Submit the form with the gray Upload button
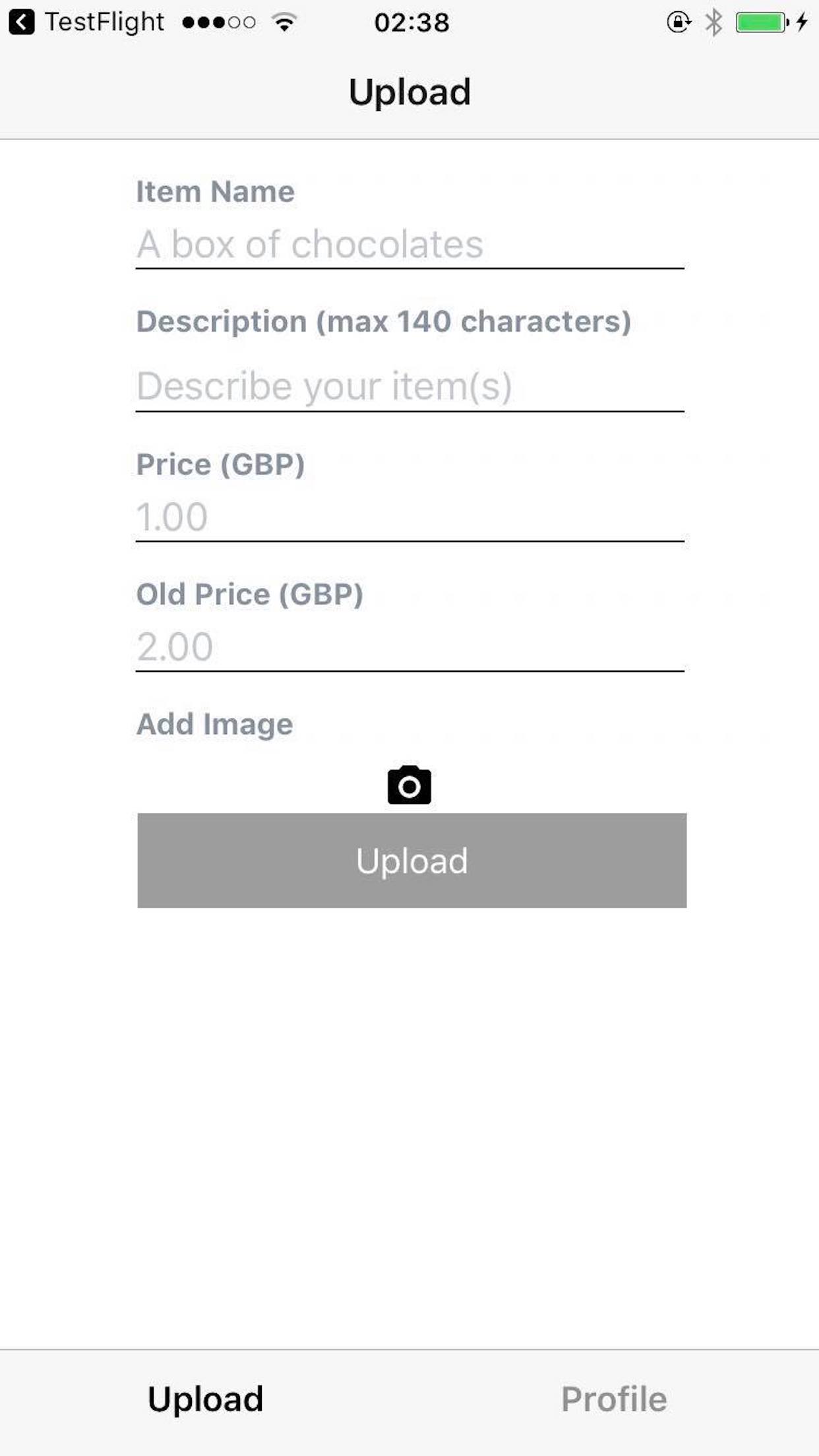This screenshot has height=1456, width=819. tap(411, 861)
